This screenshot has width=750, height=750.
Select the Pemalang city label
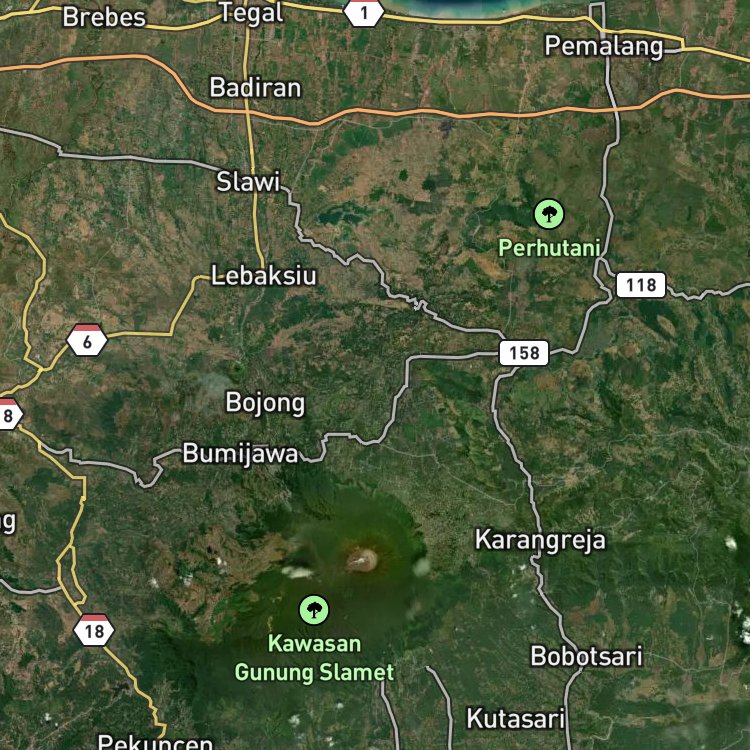pos(604,46)
